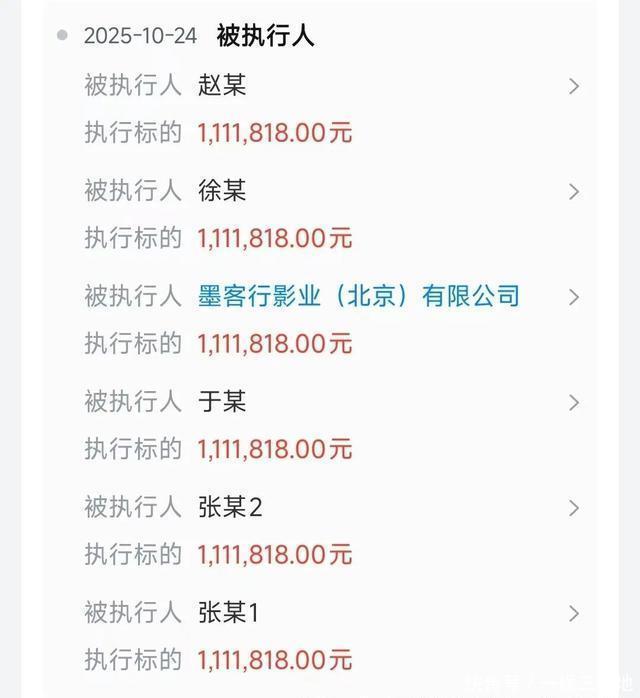View details for 徐某
This screenshot has width=640, height=698.
[x=222, y=191]
